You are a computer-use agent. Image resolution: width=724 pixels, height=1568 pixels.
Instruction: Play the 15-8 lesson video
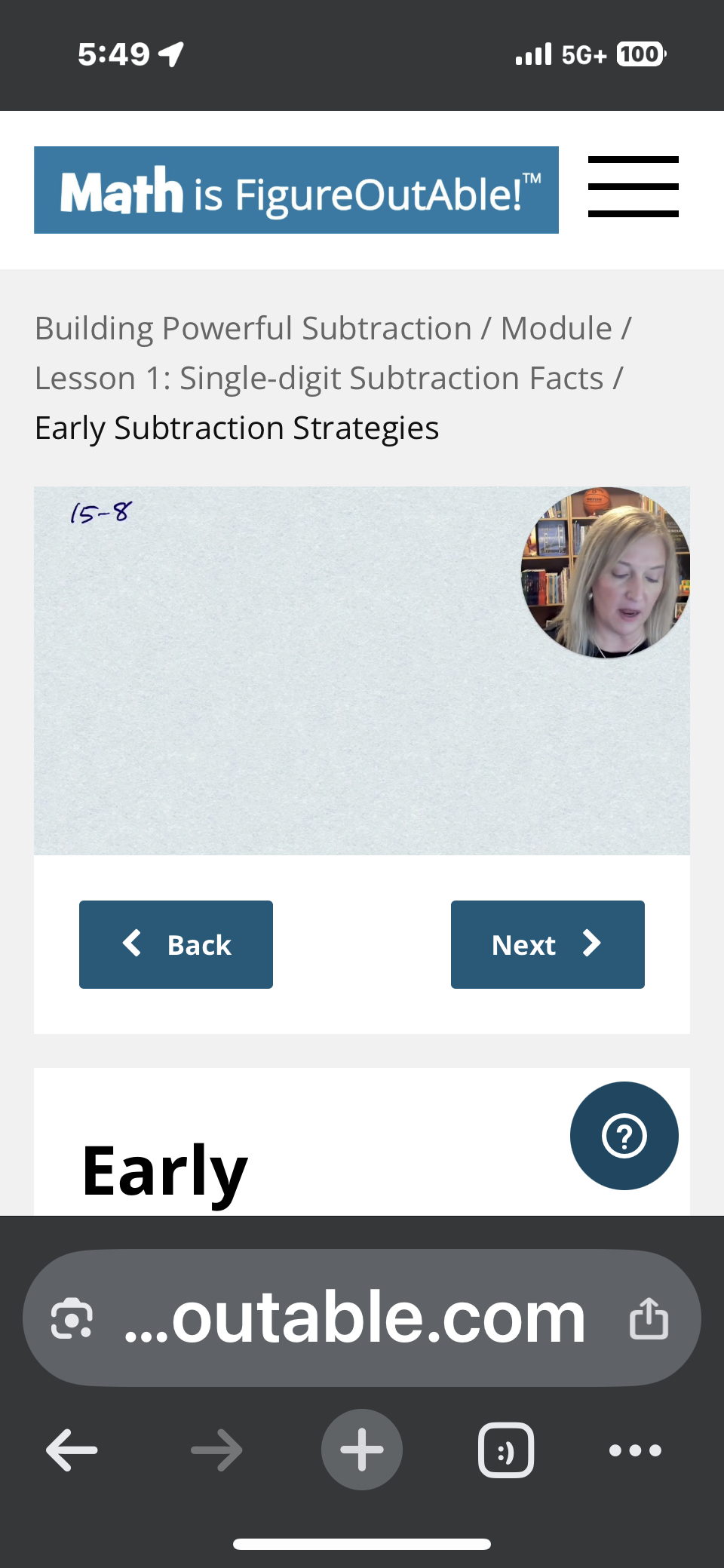point(362,670)
